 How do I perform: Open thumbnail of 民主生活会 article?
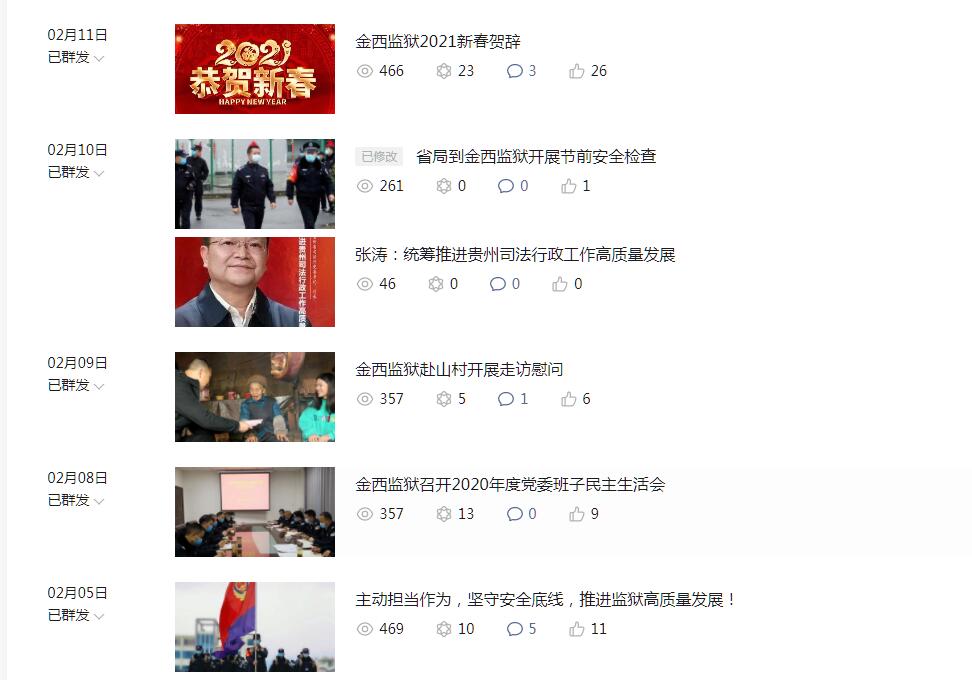[254, 512]
